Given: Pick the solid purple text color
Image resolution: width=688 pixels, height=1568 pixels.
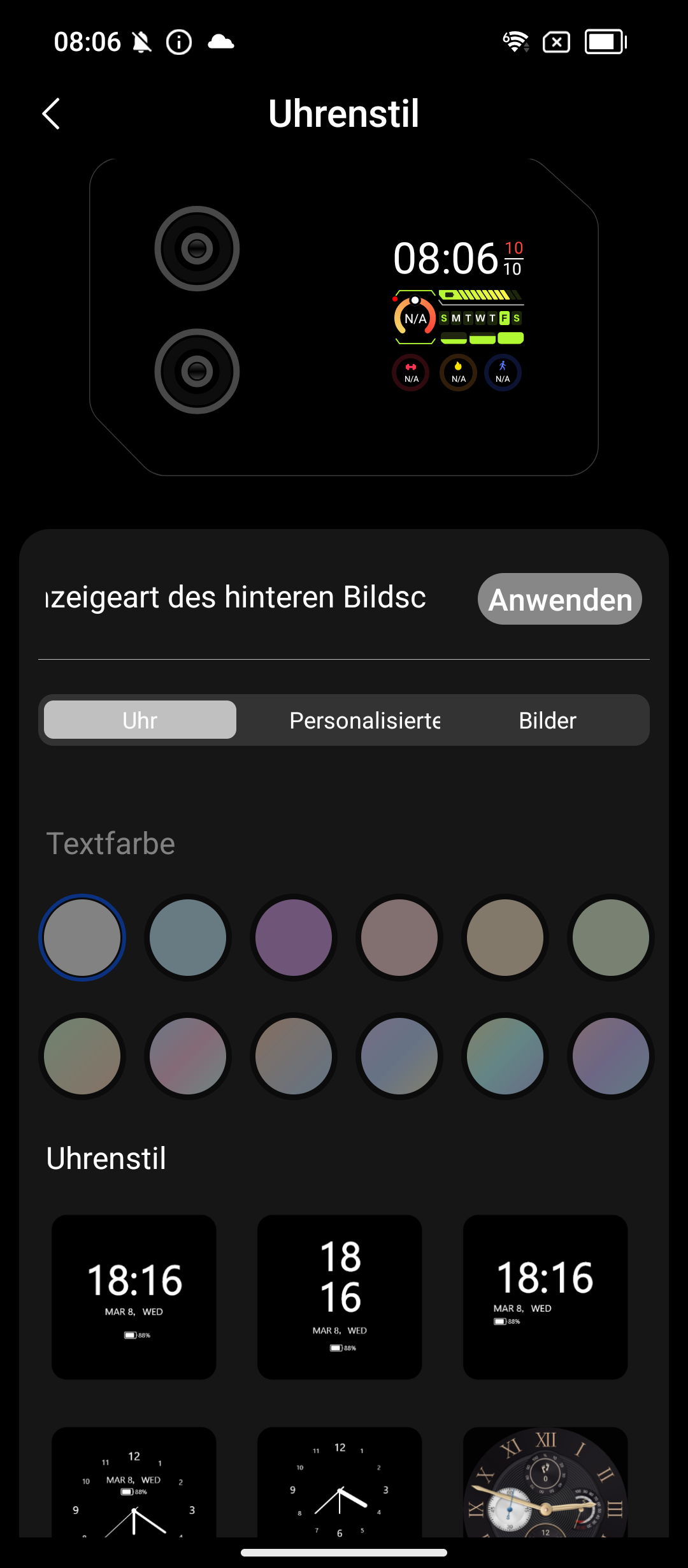Looking at the screenshot, I should click(x=294, y=938).
